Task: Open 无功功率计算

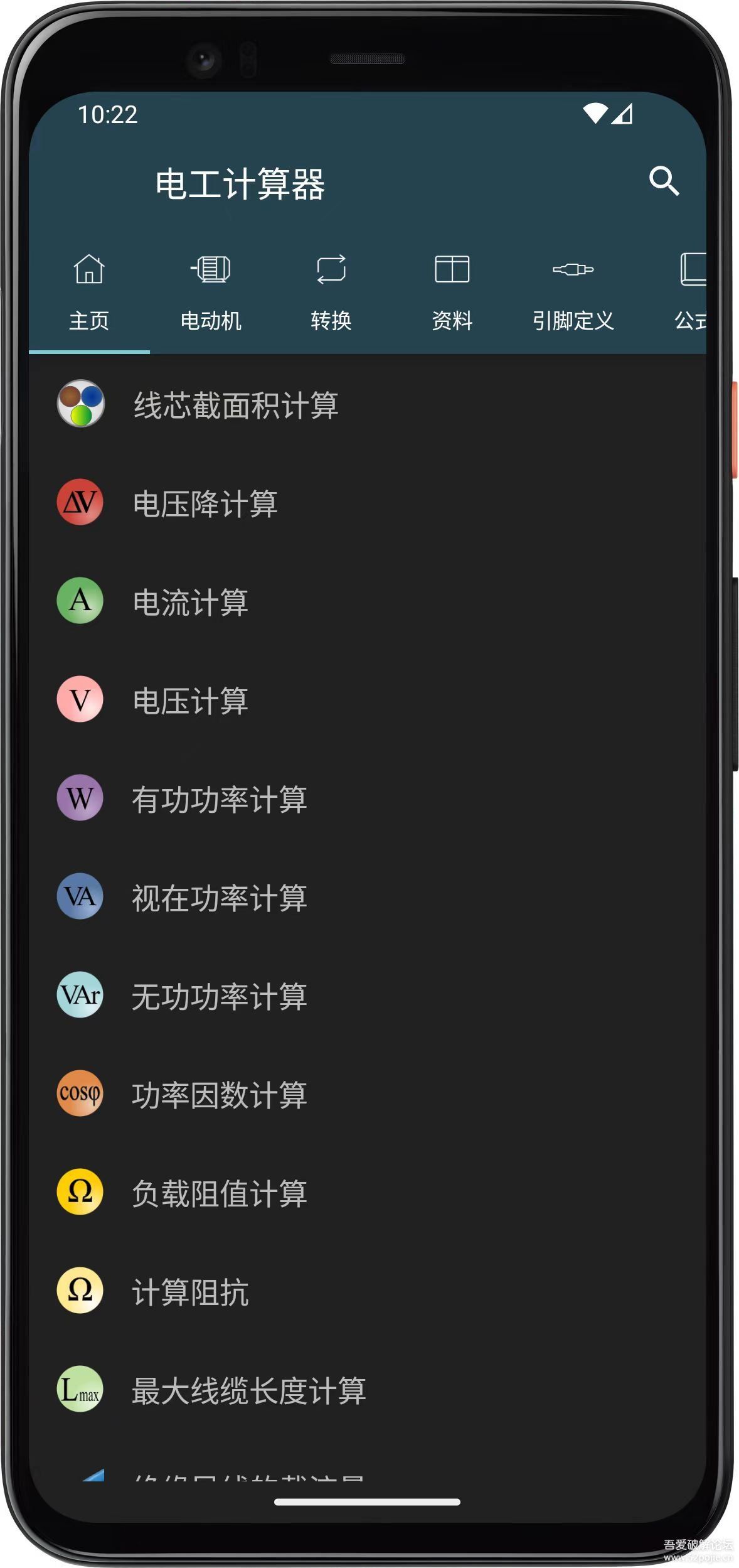Action: [x=220, y=996]
